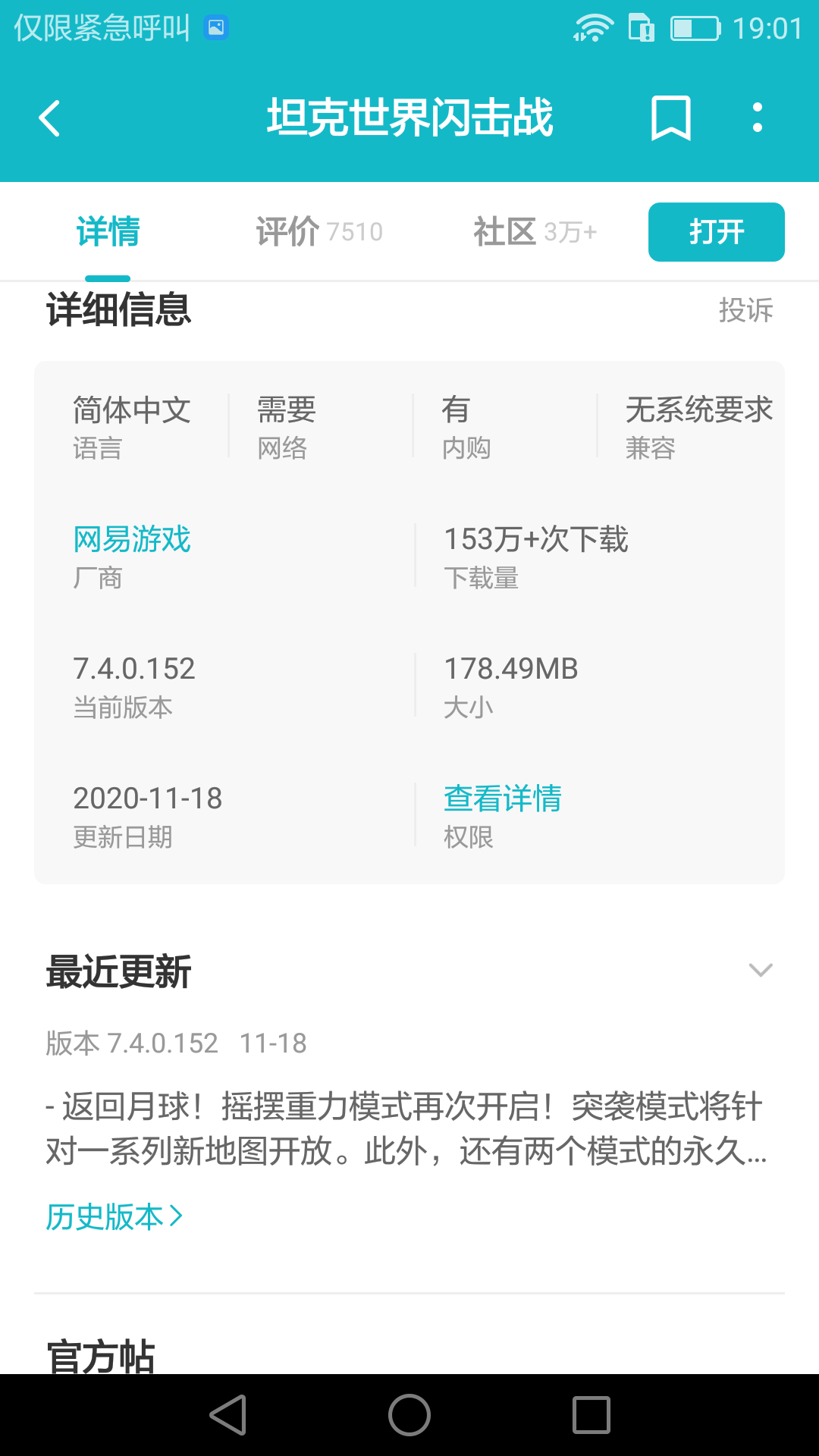The height and width of the screenshot is (1456, 819).
Task: Open the three-dot overflow menu
Action: tap(756, 118)
